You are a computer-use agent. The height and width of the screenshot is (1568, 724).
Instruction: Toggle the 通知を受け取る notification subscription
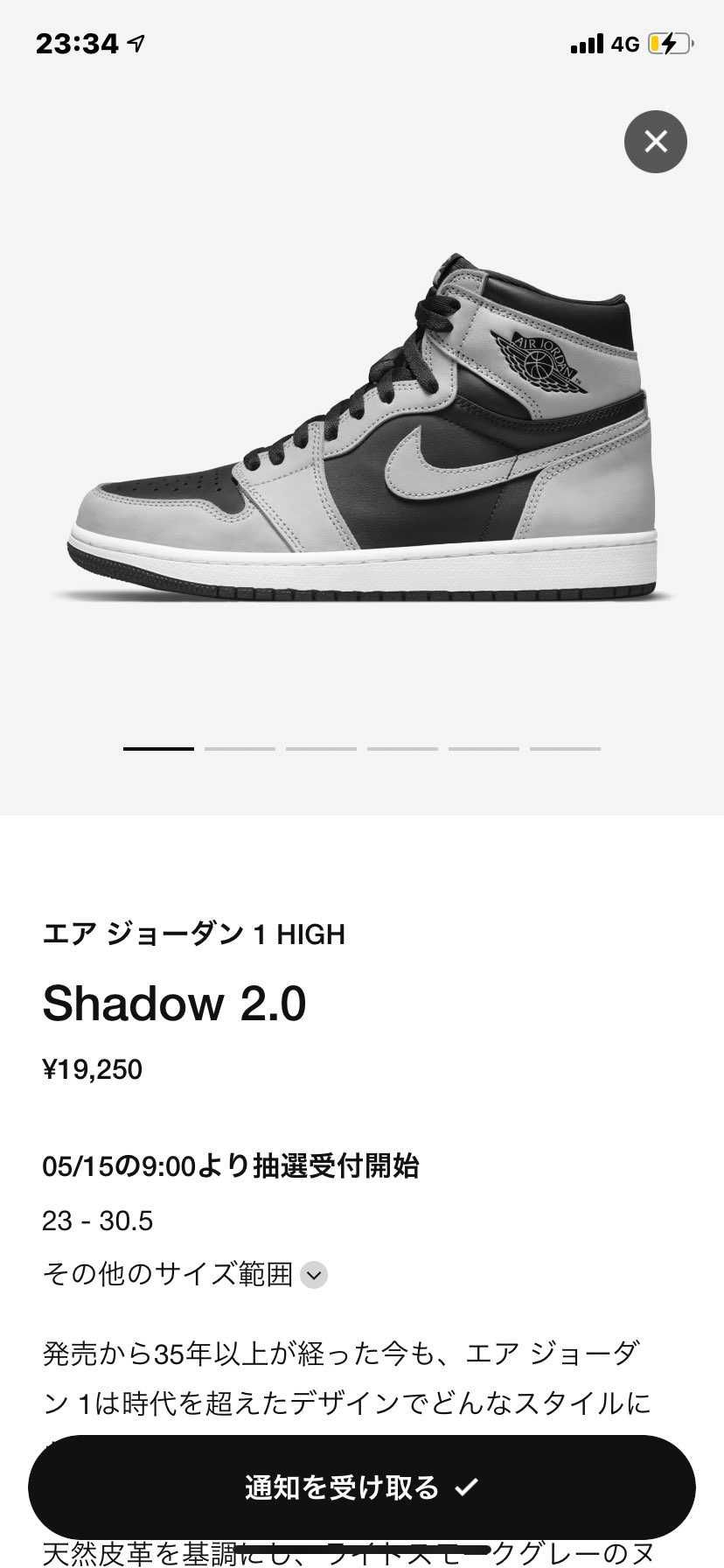[362, 1487]
